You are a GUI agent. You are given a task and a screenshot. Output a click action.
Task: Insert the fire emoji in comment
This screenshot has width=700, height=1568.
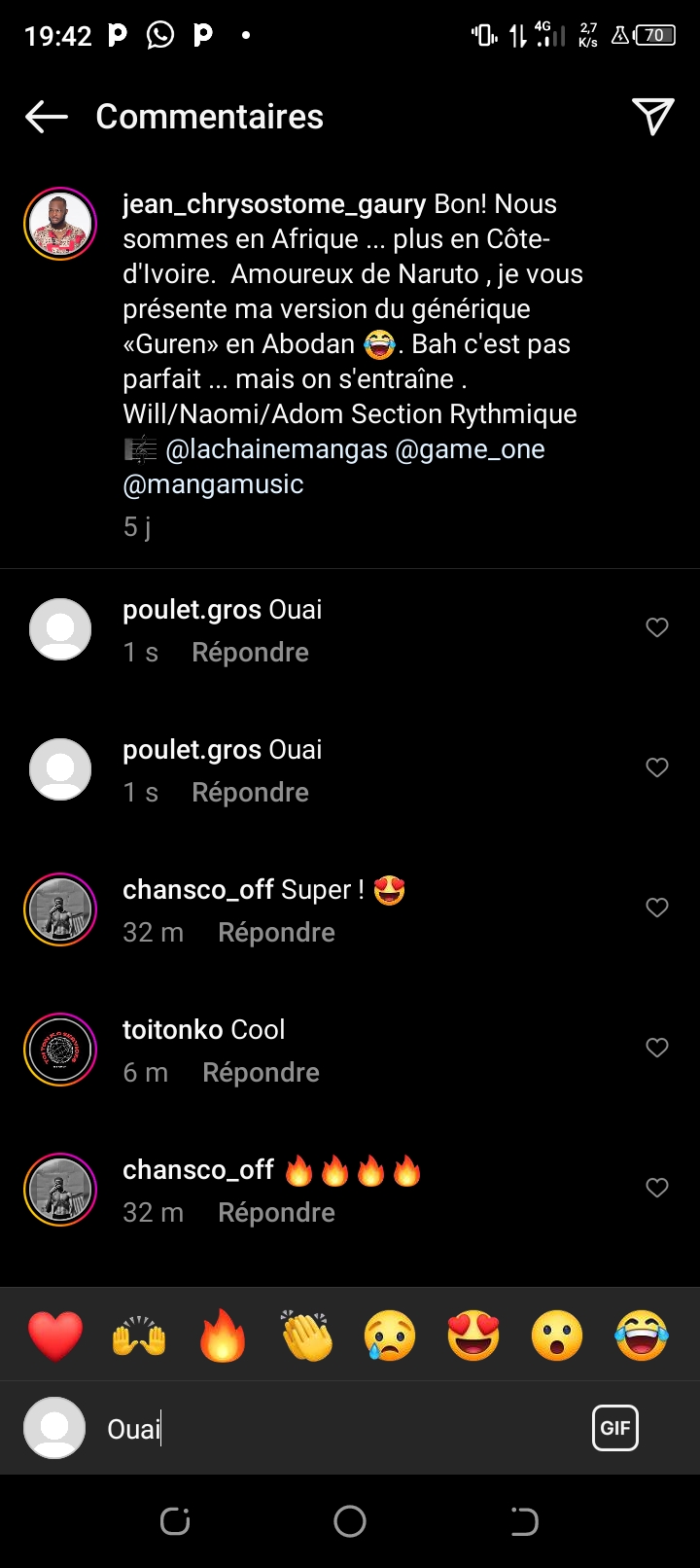pos(223,1335)
